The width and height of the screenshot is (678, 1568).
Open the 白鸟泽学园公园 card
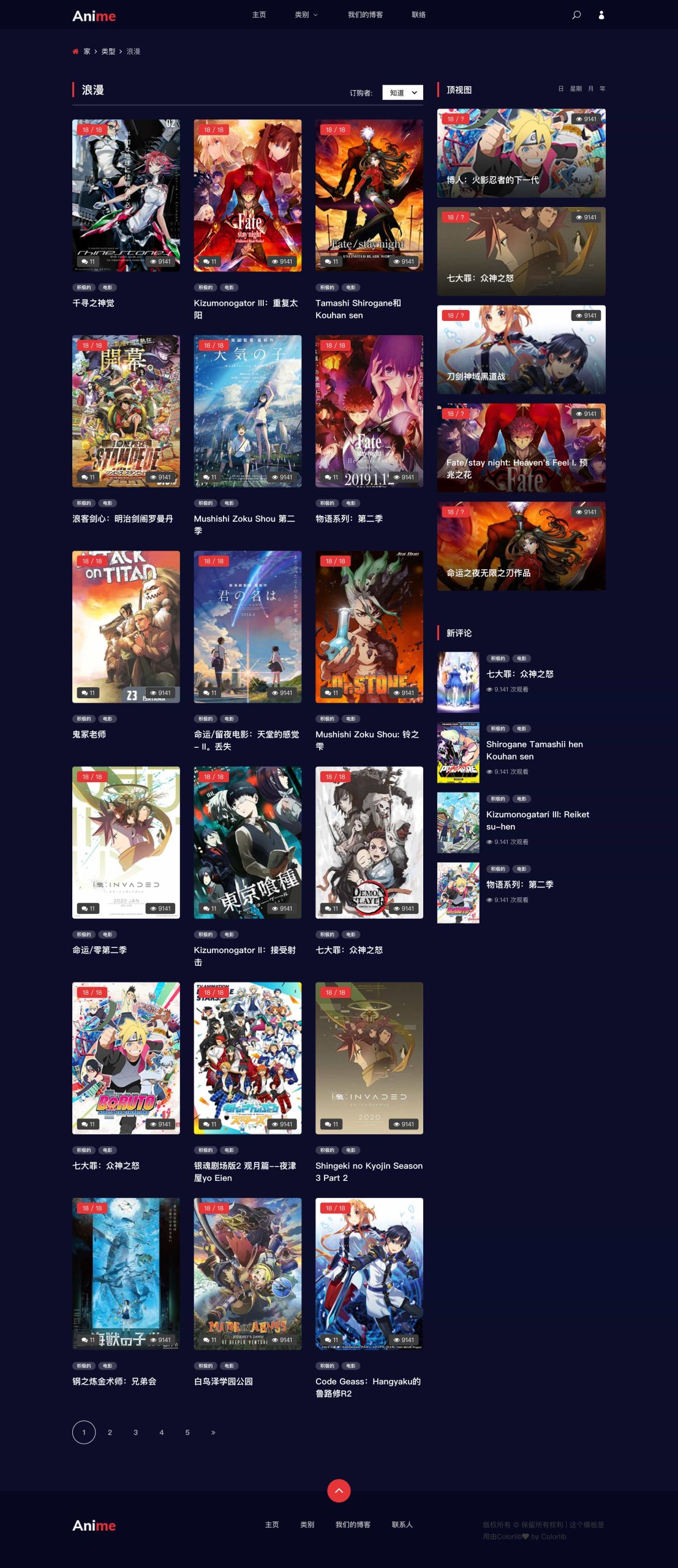[x=247, y=1273]
